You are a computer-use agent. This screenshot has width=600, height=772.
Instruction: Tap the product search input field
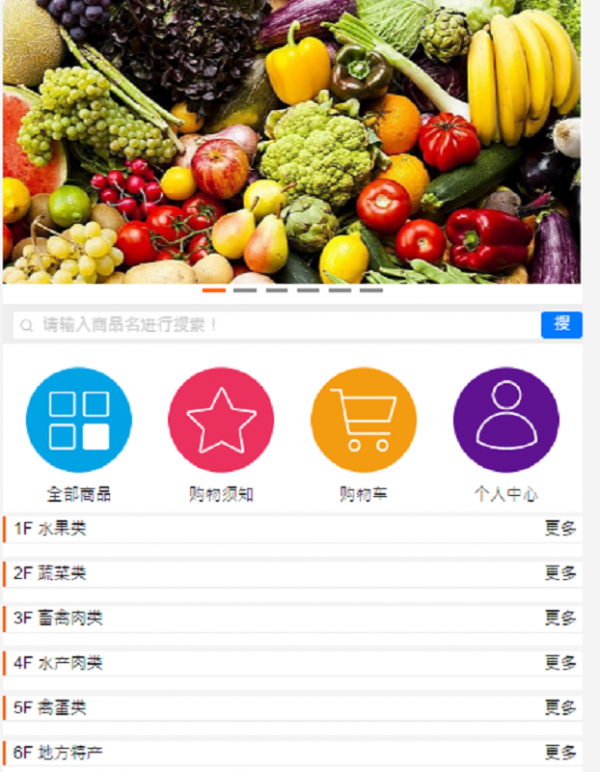coord(275,325)
